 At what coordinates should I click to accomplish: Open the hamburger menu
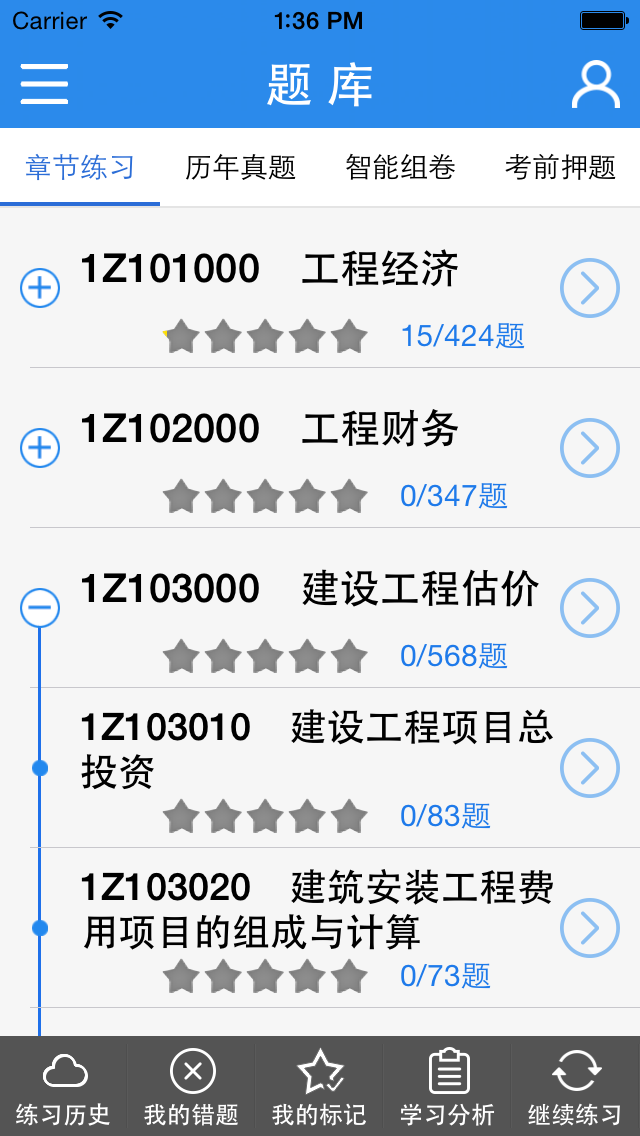pos(44,84)
